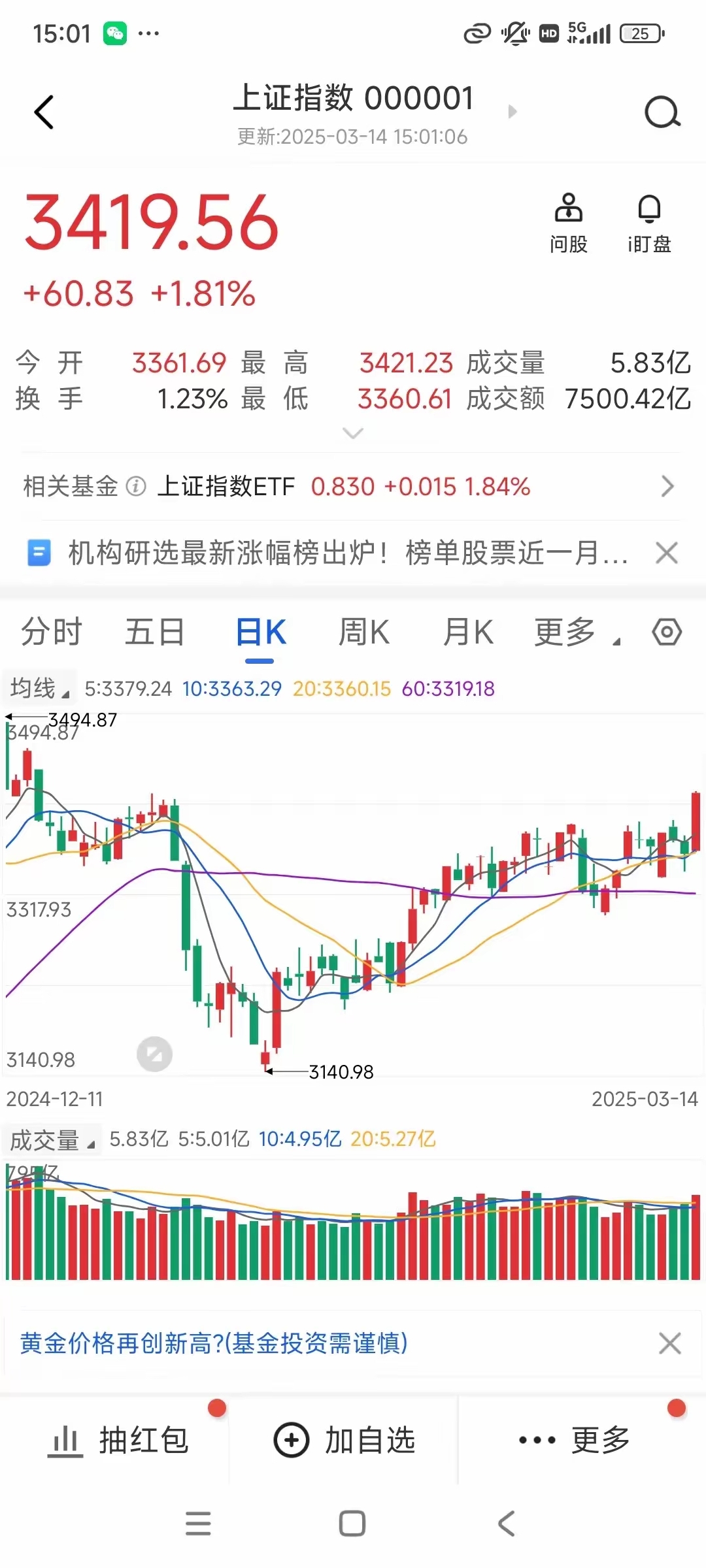Switch to the 月K chart tab
The image size is (706, 1568).
468,632
